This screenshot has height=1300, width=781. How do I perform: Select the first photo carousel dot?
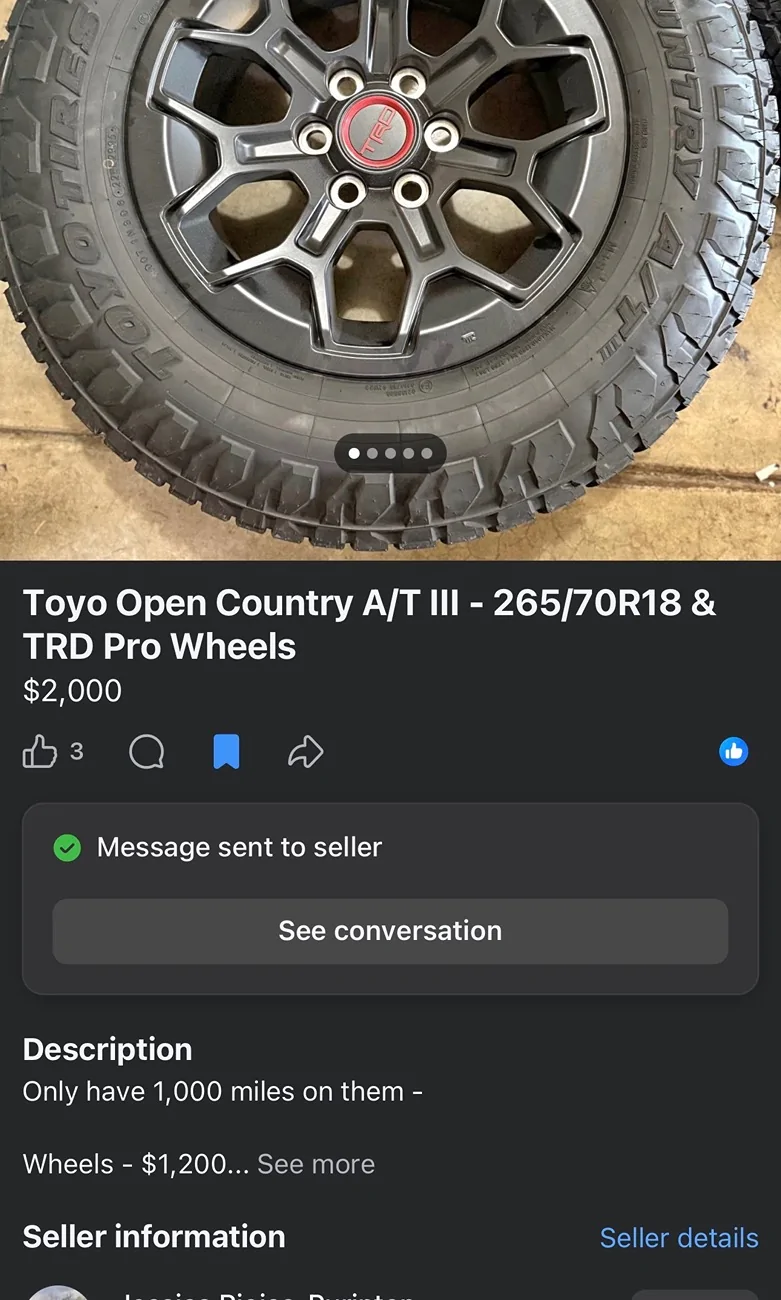[x=353, y=453]
